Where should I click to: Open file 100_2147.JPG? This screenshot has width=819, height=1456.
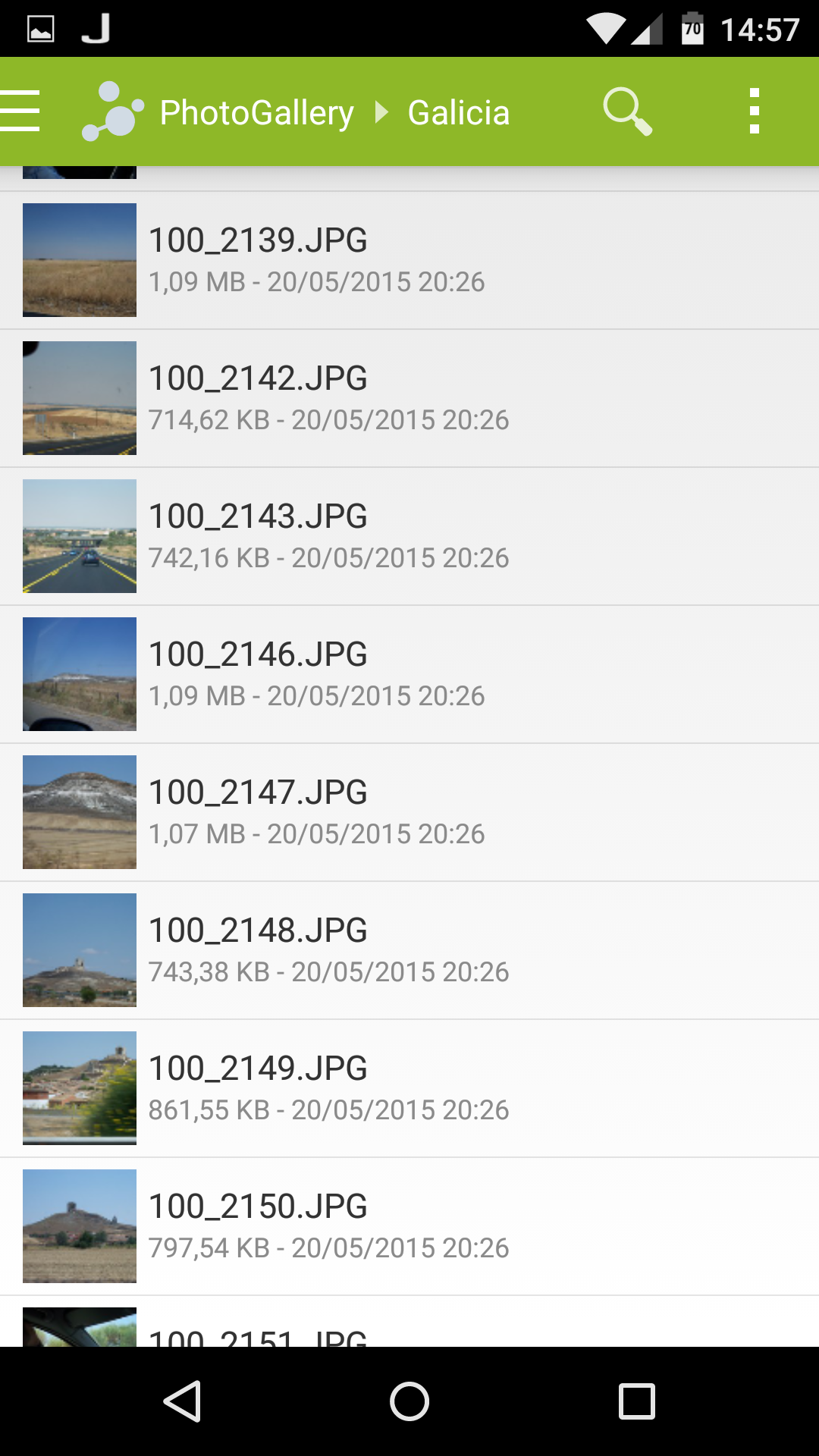(409, 812)
